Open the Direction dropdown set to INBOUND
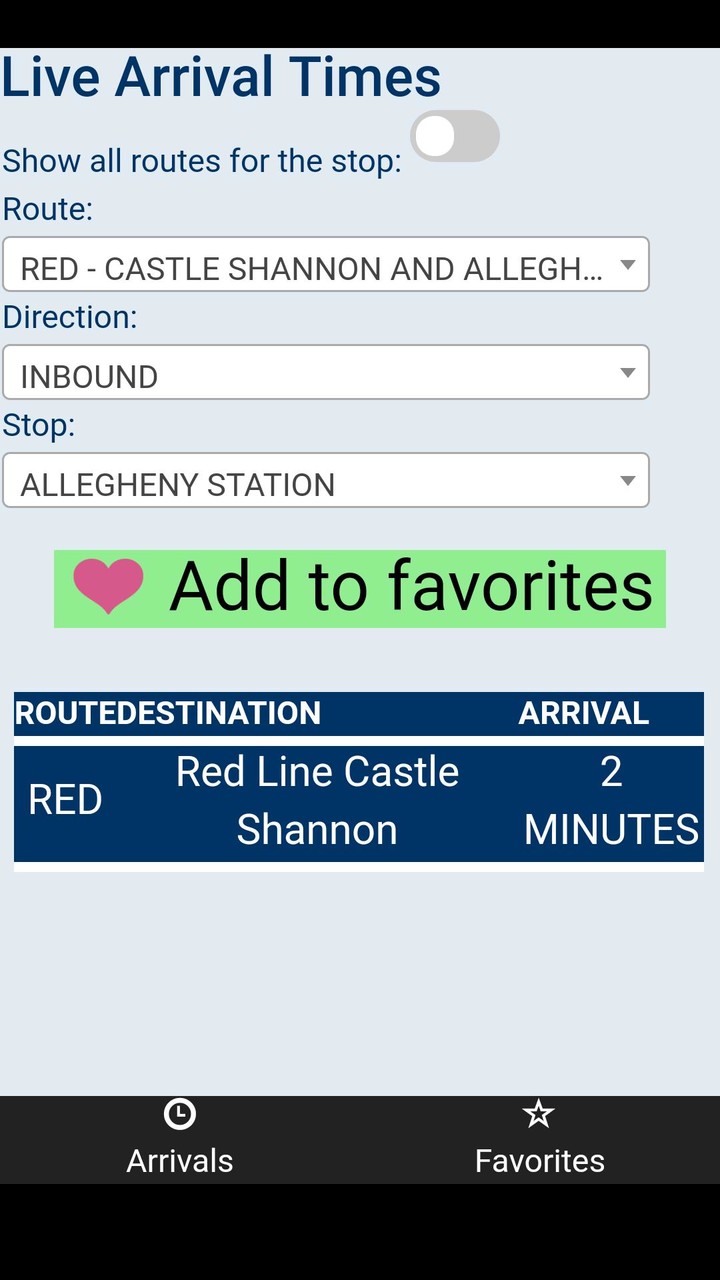Viewport: 720px width, 1280px height. coord(325,372)
